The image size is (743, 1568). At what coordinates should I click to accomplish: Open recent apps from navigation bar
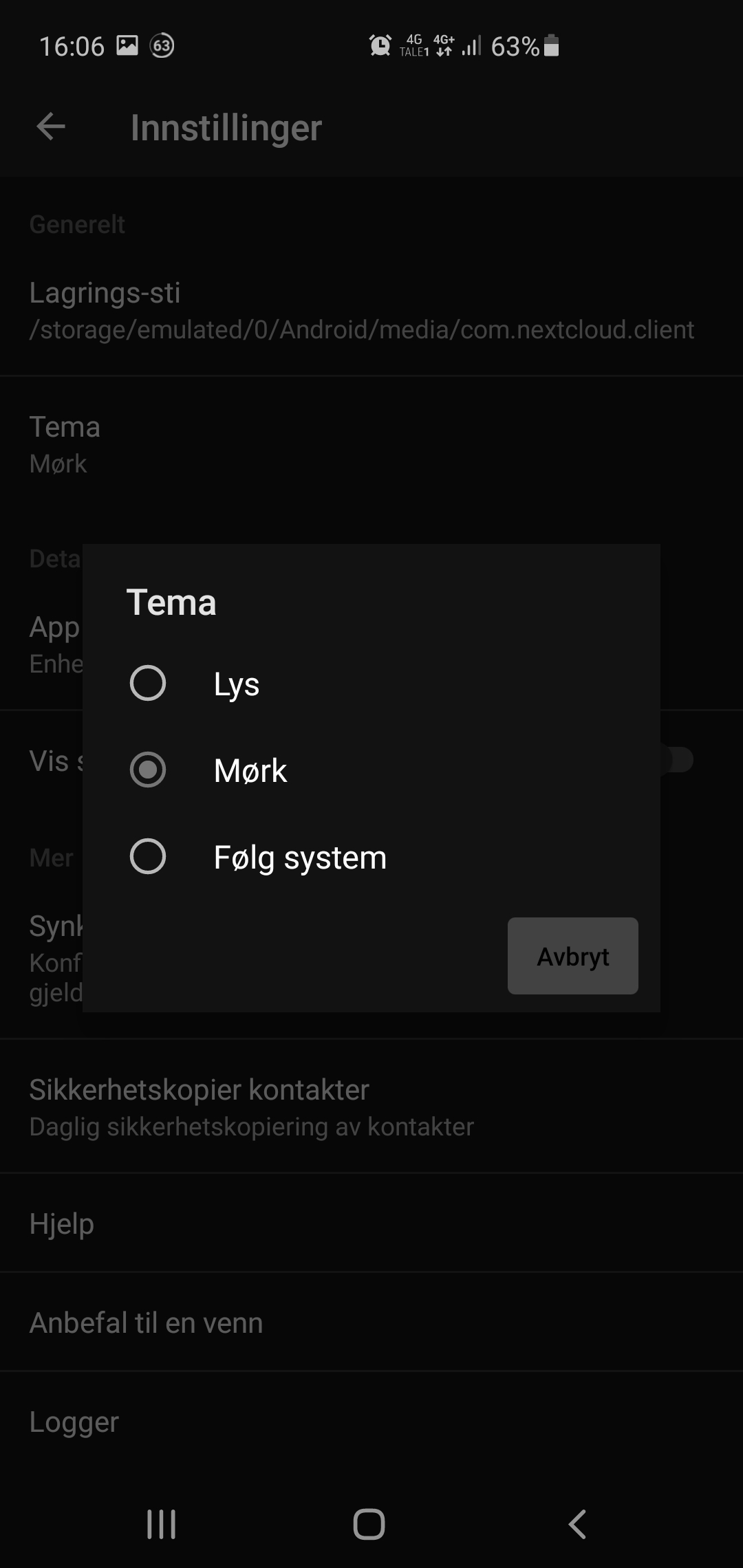point(162,1524)
